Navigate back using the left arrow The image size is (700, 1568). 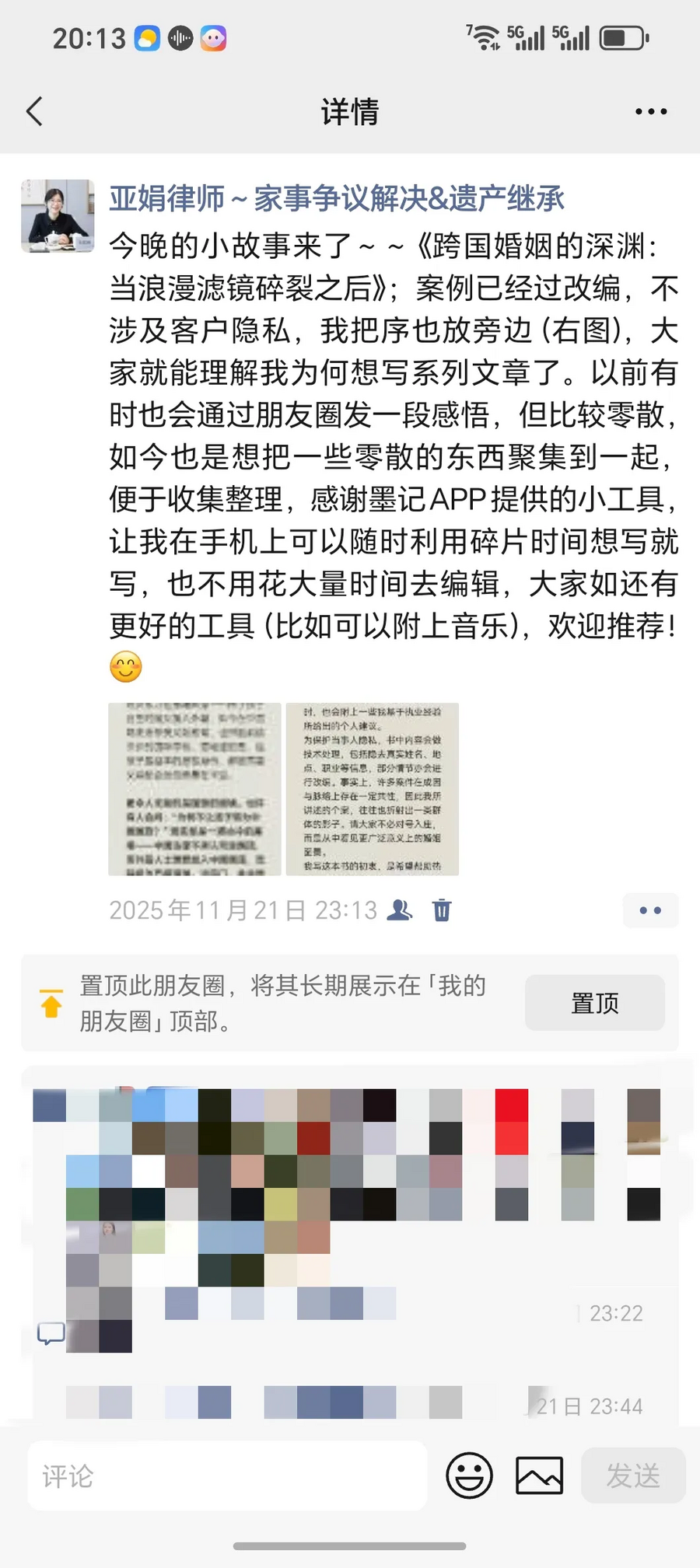click(34, 111)
